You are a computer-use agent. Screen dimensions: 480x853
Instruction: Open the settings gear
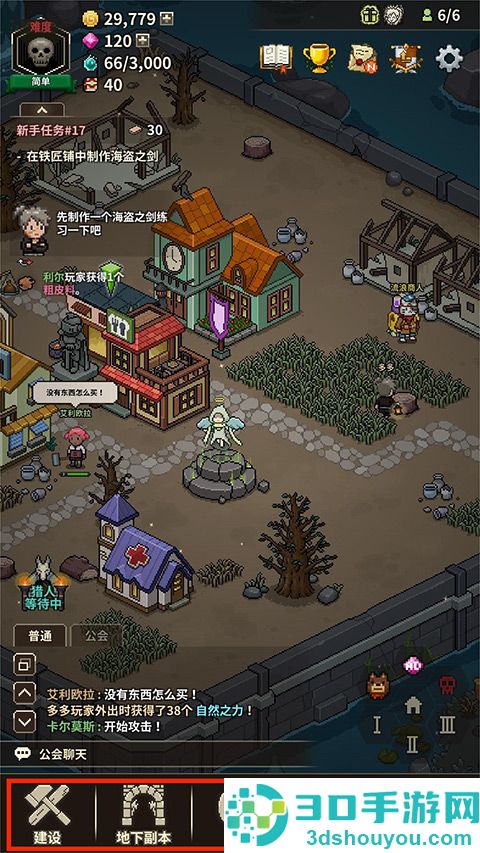(x=449, y=58)
